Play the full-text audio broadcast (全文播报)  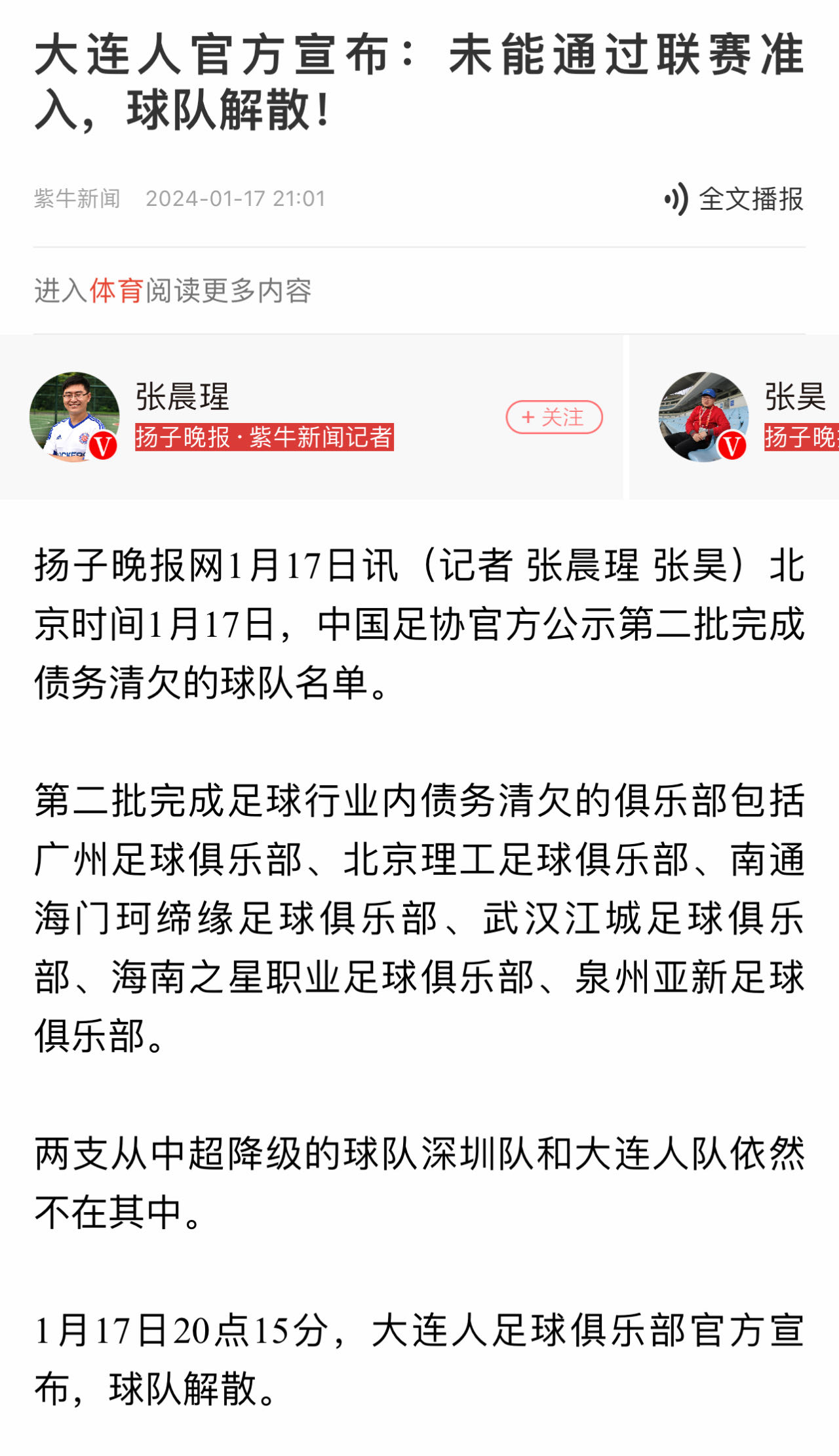click(734, 199)
